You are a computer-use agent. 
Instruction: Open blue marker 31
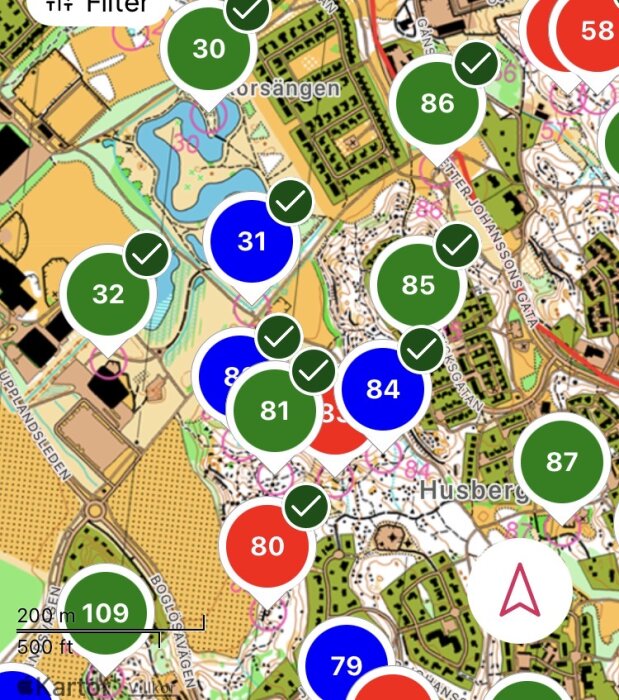[x=252, y=241]
